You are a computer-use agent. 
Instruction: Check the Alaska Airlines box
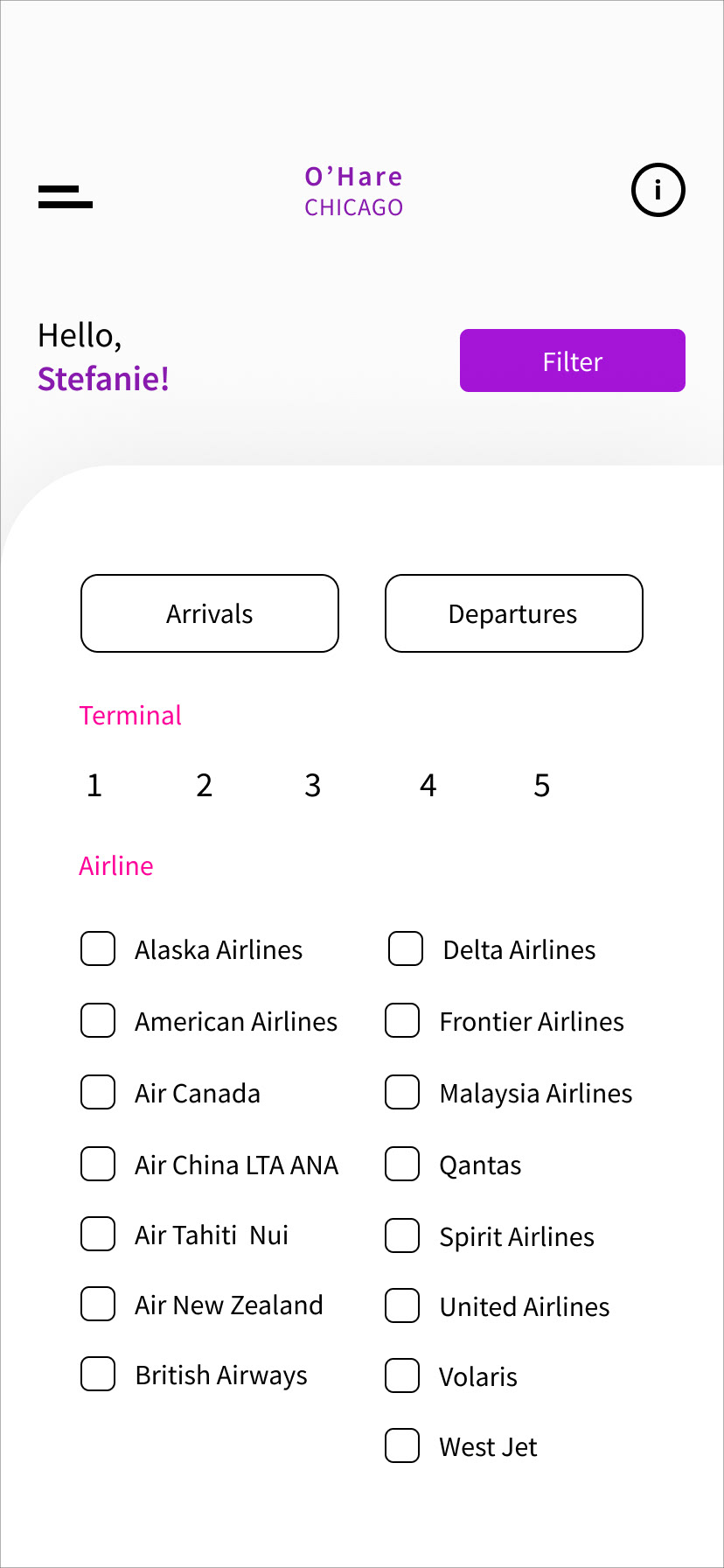98,948
